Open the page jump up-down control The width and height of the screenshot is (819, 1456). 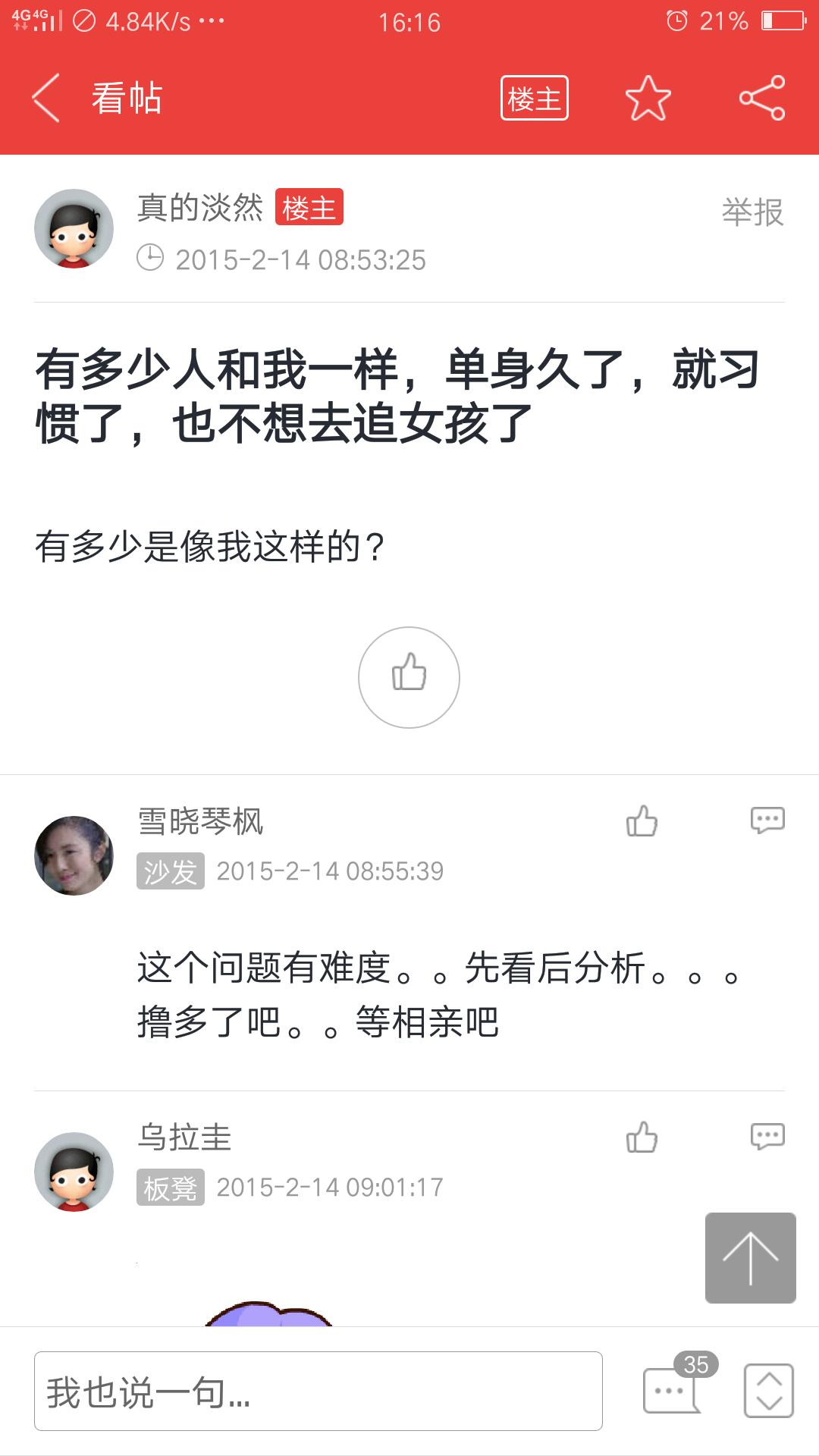click(768, 1391)
